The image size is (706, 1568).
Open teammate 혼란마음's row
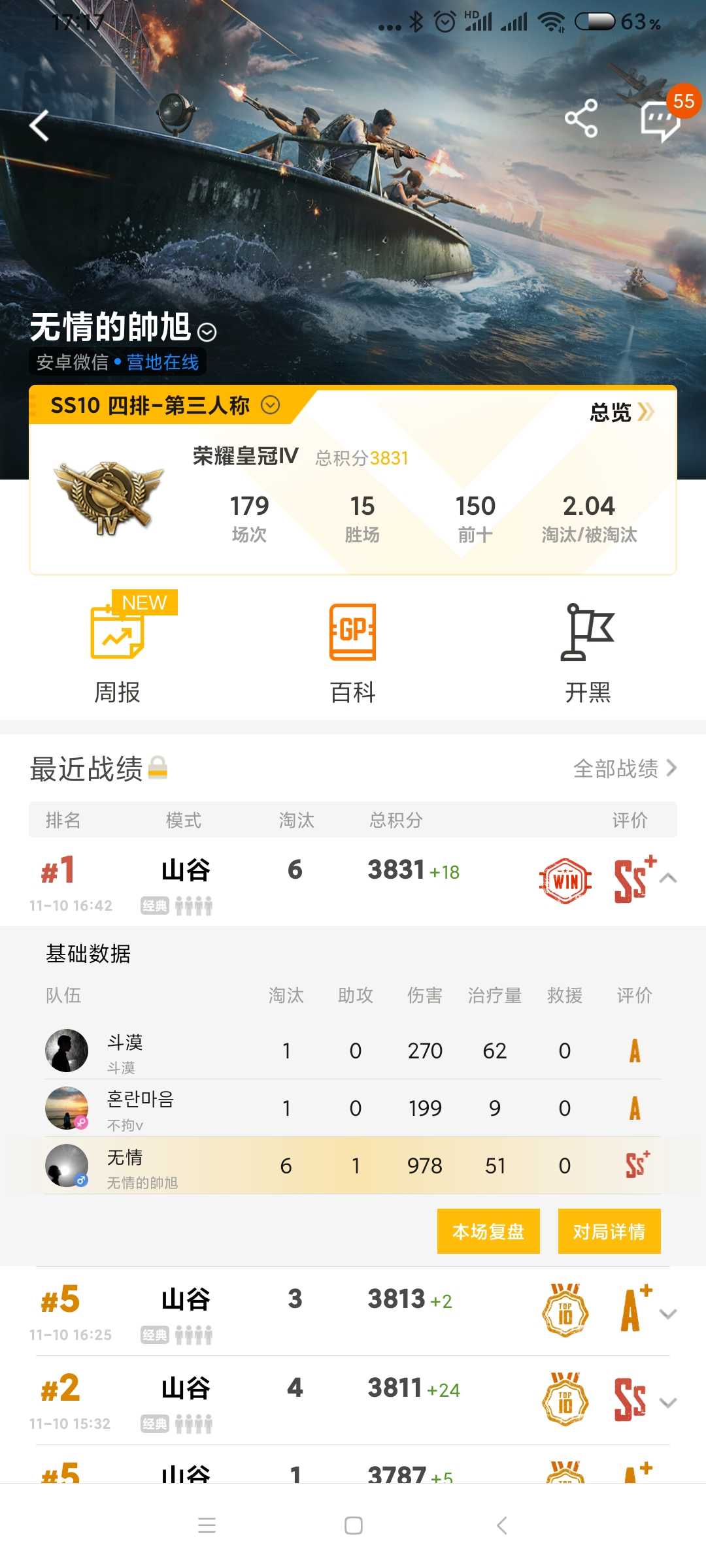pos(353,1108)
